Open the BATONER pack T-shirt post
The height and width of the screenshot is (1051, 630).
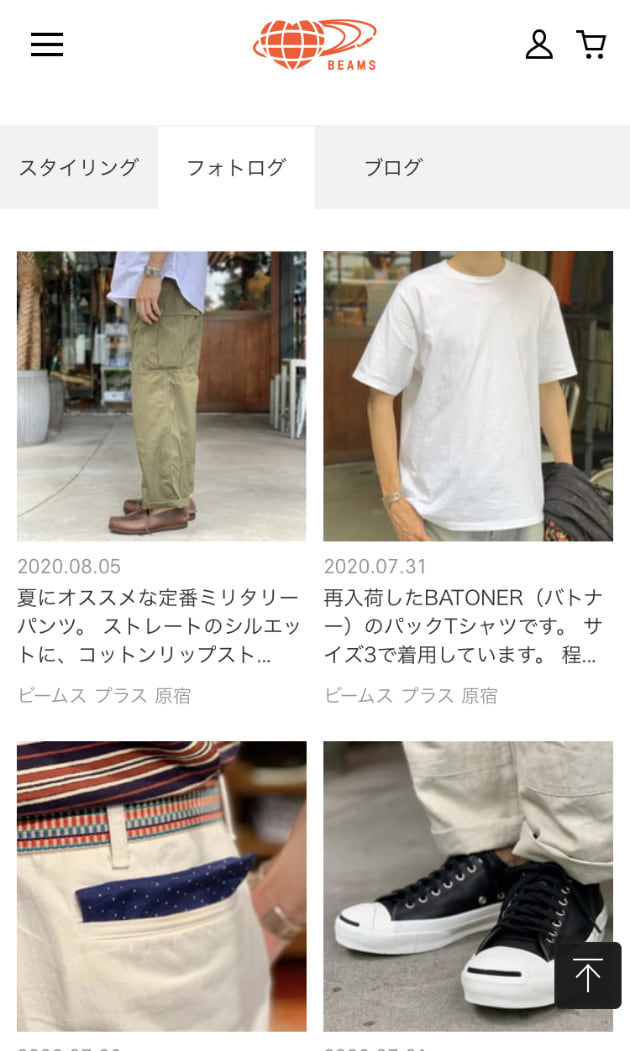468,396
